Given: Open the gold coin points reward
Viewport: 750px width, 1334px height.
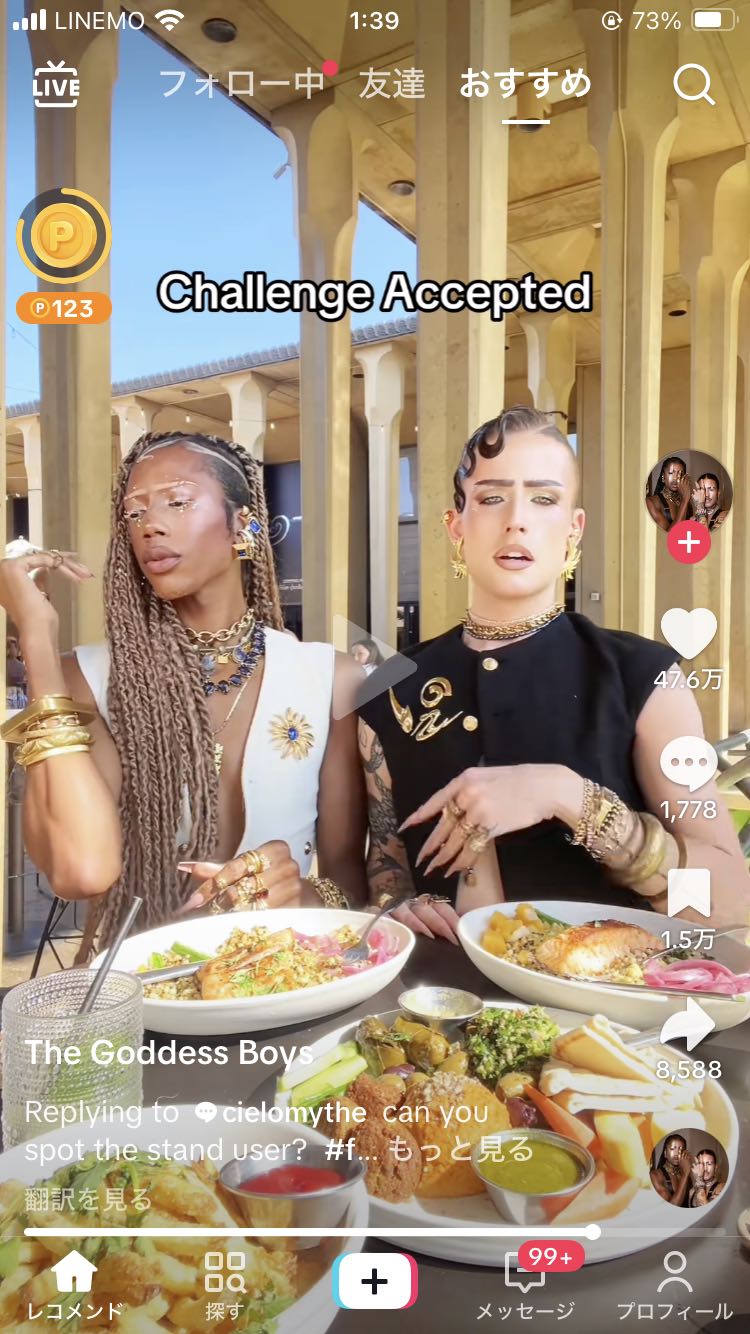Looking at the screenshot, I should pos(64,236).
